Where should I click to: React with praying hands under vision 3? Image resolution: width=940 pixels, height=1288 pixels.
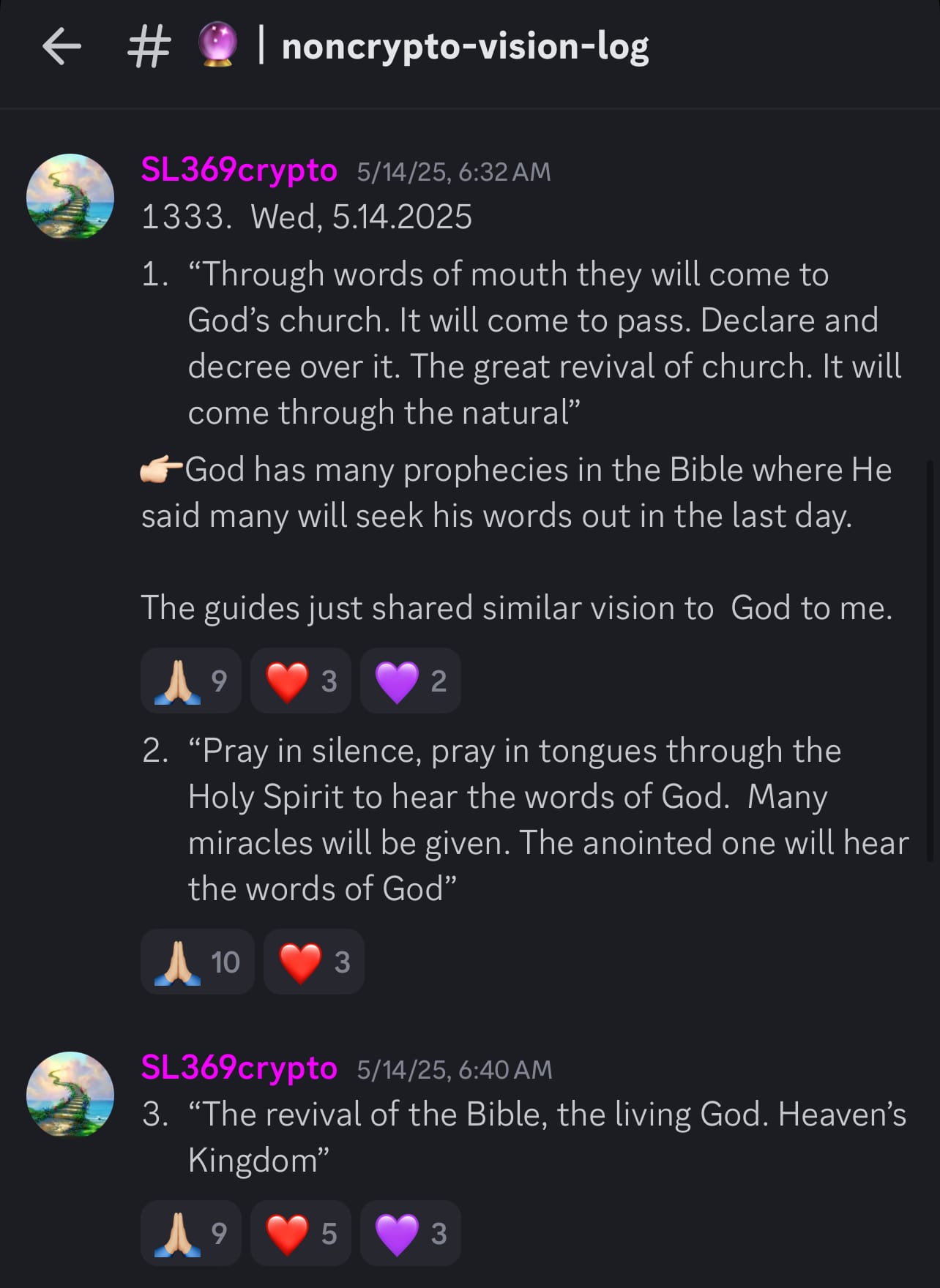click(x=190, y=1233)
